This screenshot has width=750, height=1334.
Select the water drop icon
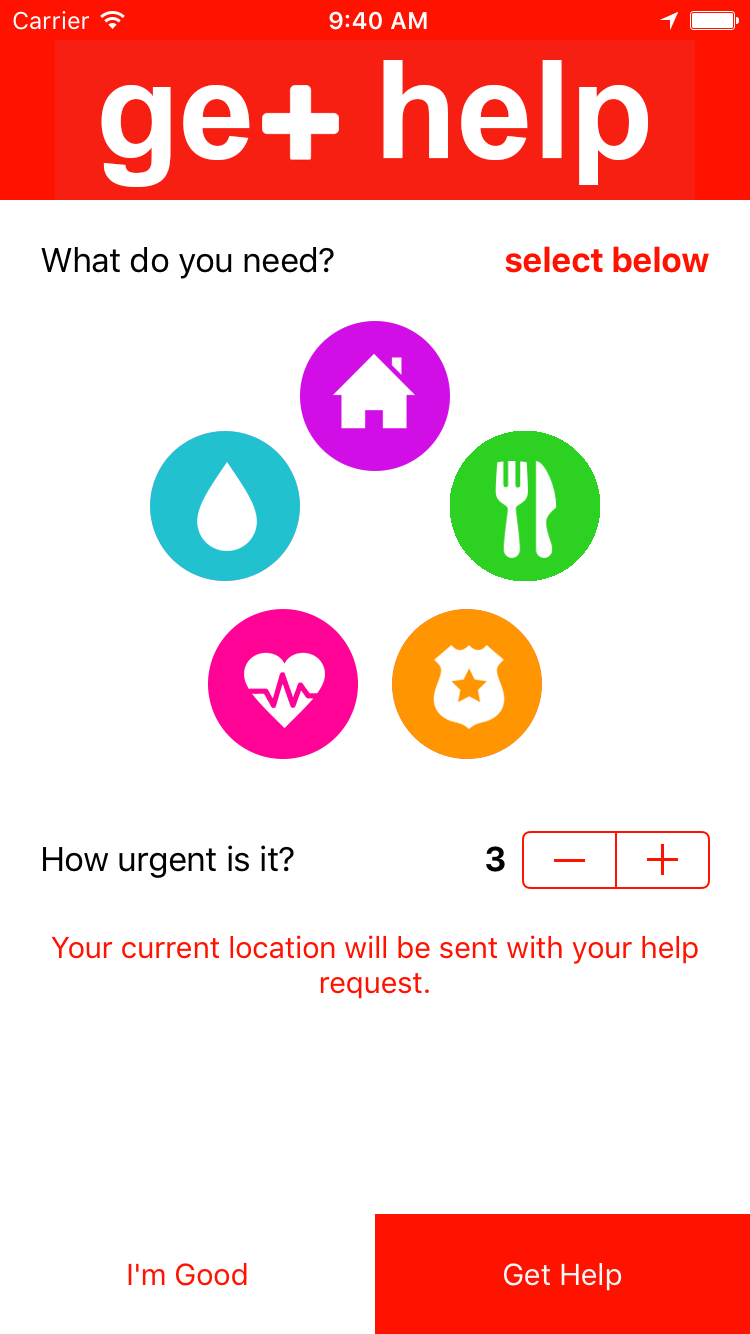[x=225, y=506]
